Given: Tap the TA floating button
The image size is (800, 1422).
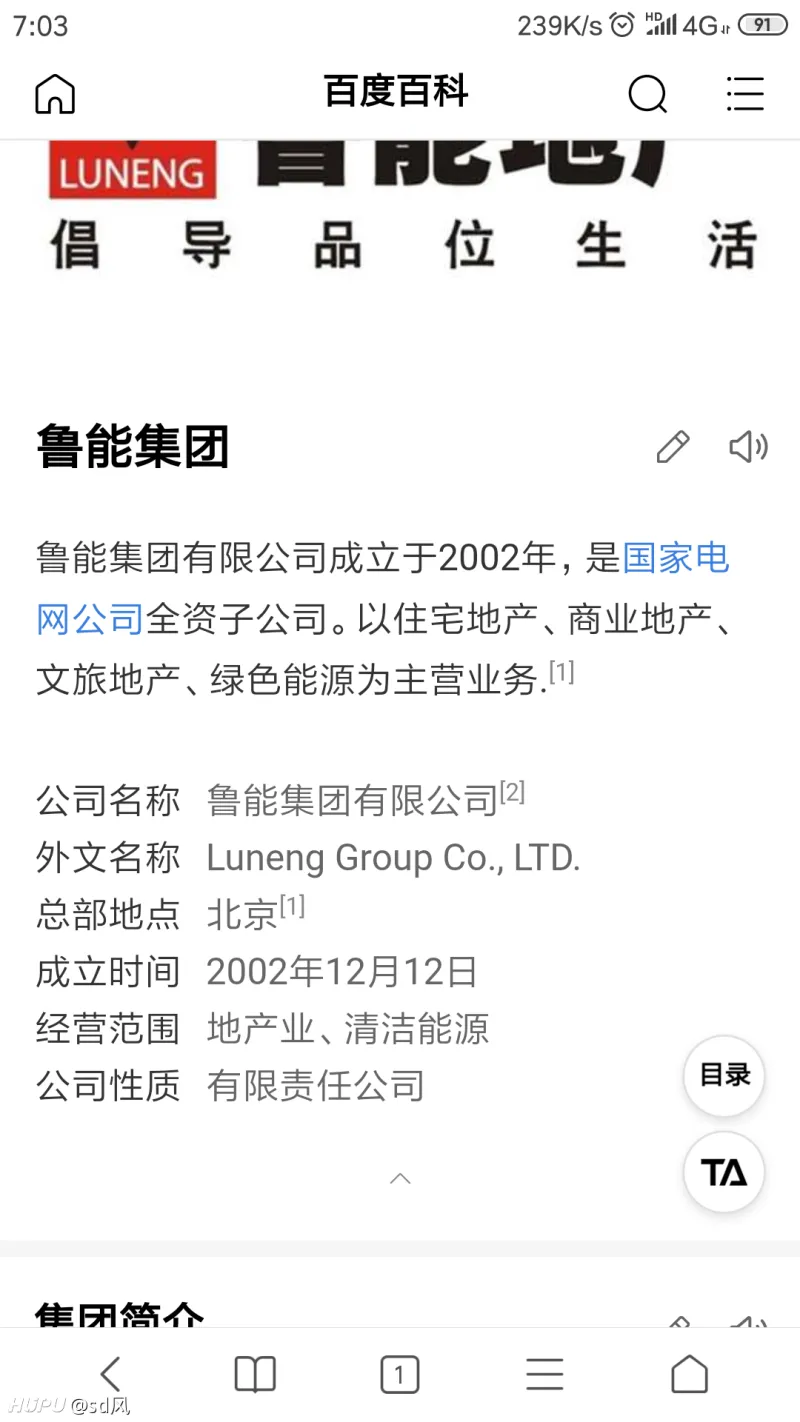Looking at the screenshot, I should pyautogui.click(x=724, y=1172).
